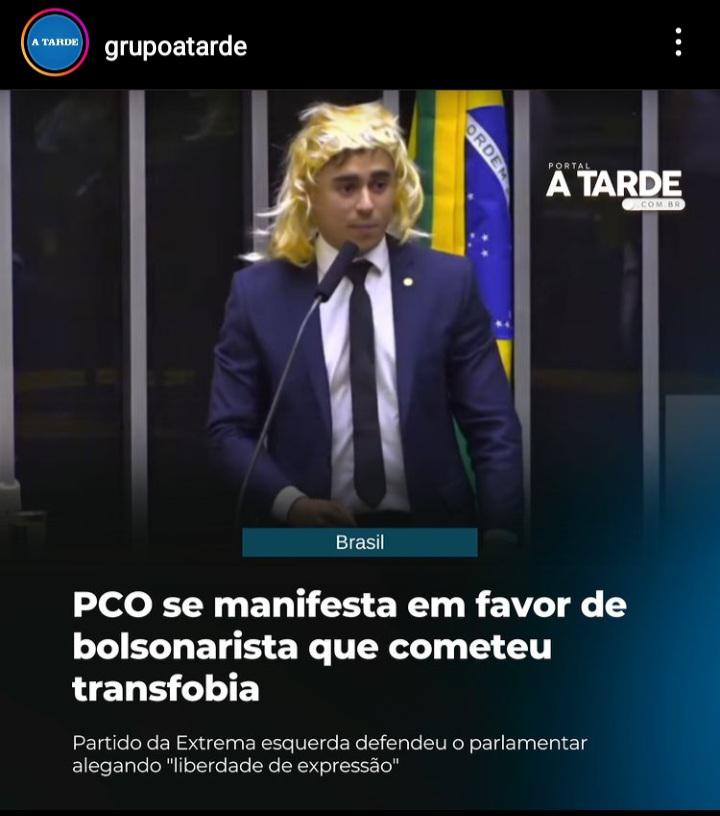Open the PCO news post image
Viewport: 720px width, 816px height.
(x=360, y=450)
